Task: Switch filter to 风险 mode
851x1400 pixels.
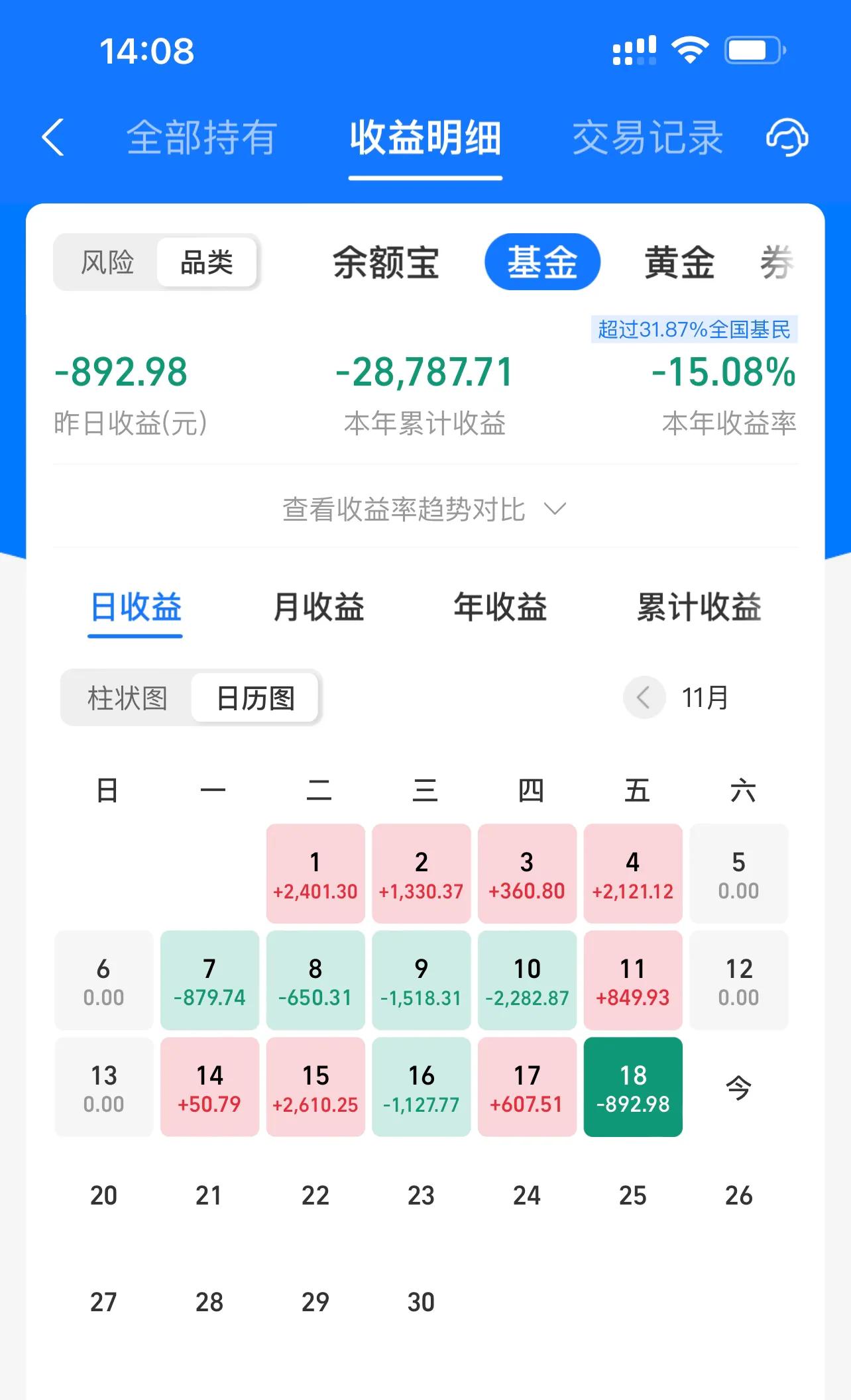Action: [106, 262]
